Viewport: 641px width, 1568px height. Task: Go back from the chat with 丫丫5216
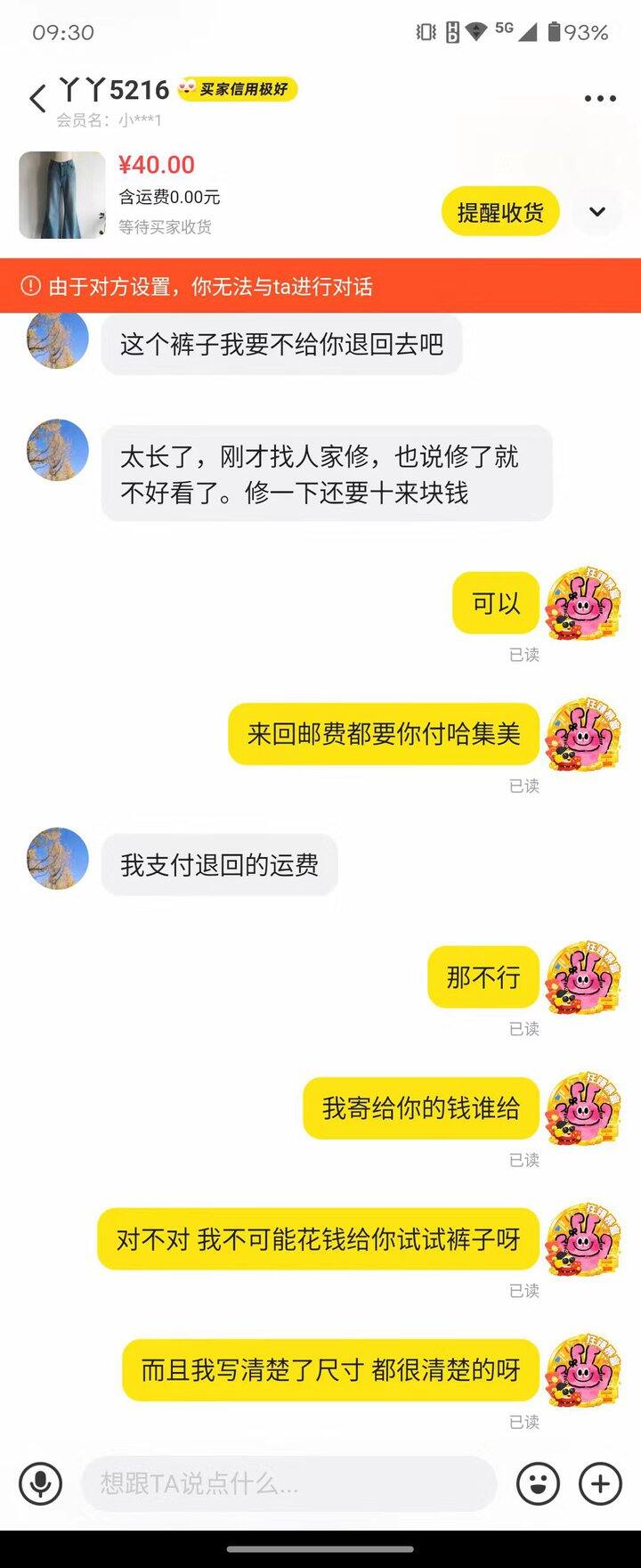click(x=37, y=98)
